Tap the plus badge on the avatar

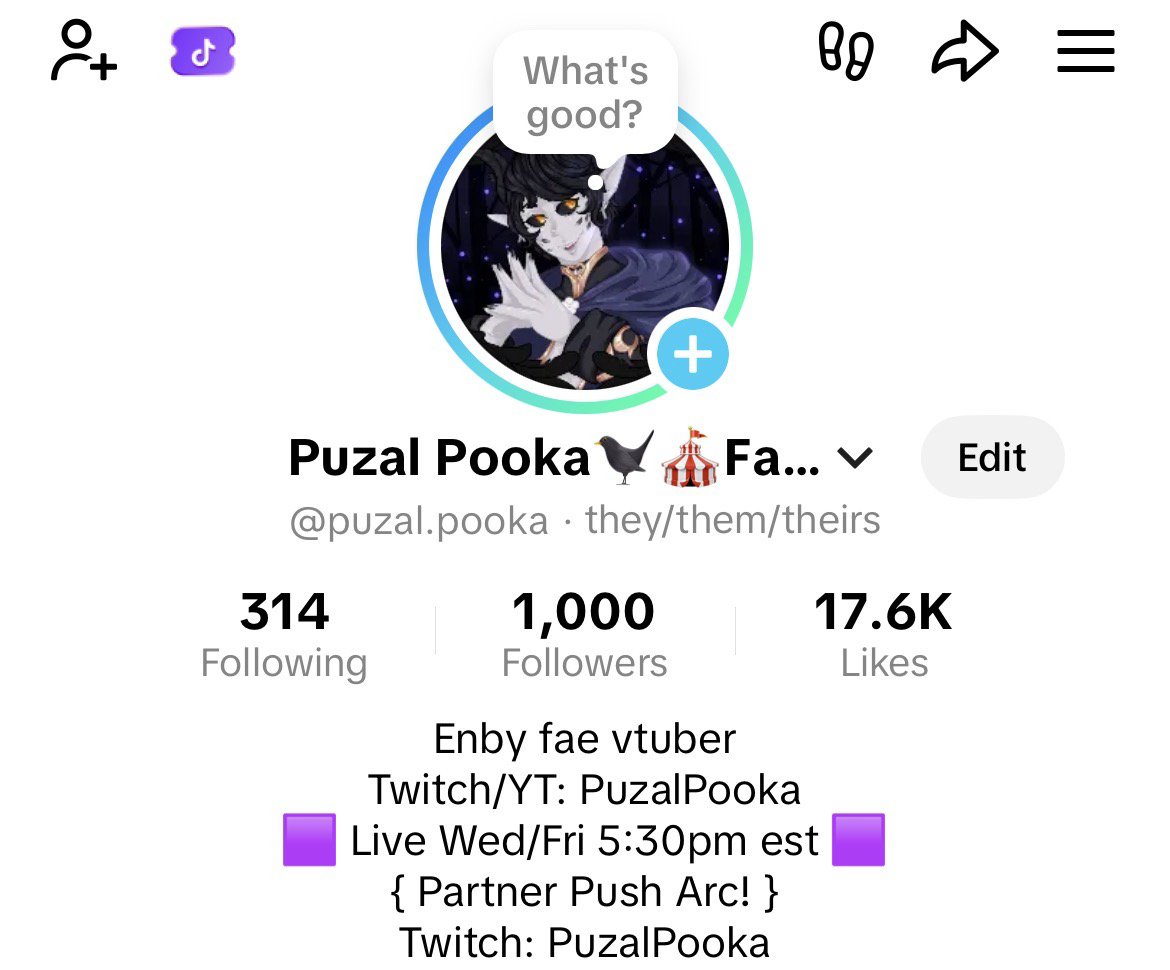tap(692, 355)
